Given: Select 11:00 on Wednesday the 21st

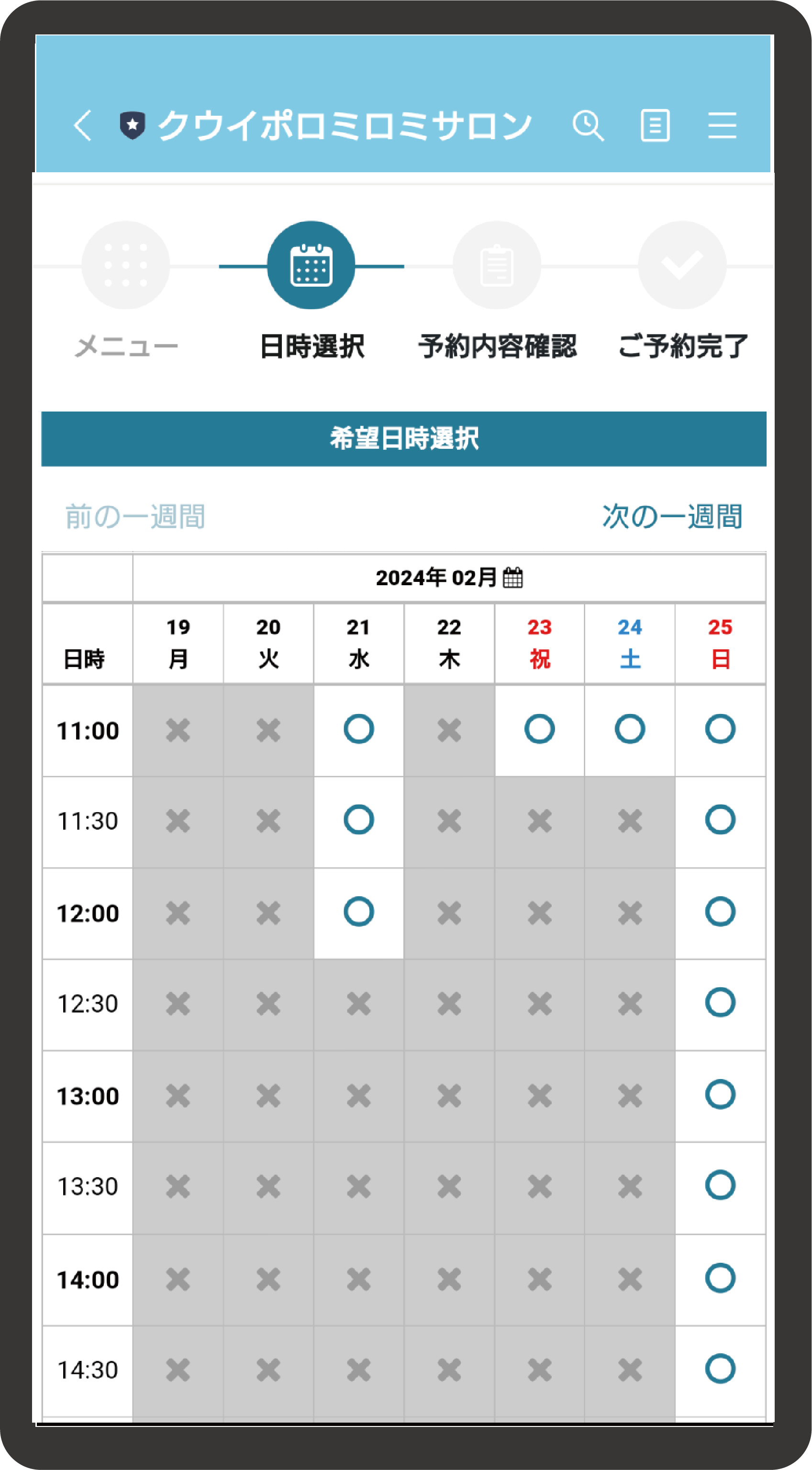Looking at the screenshot, I should pos(359,730).
